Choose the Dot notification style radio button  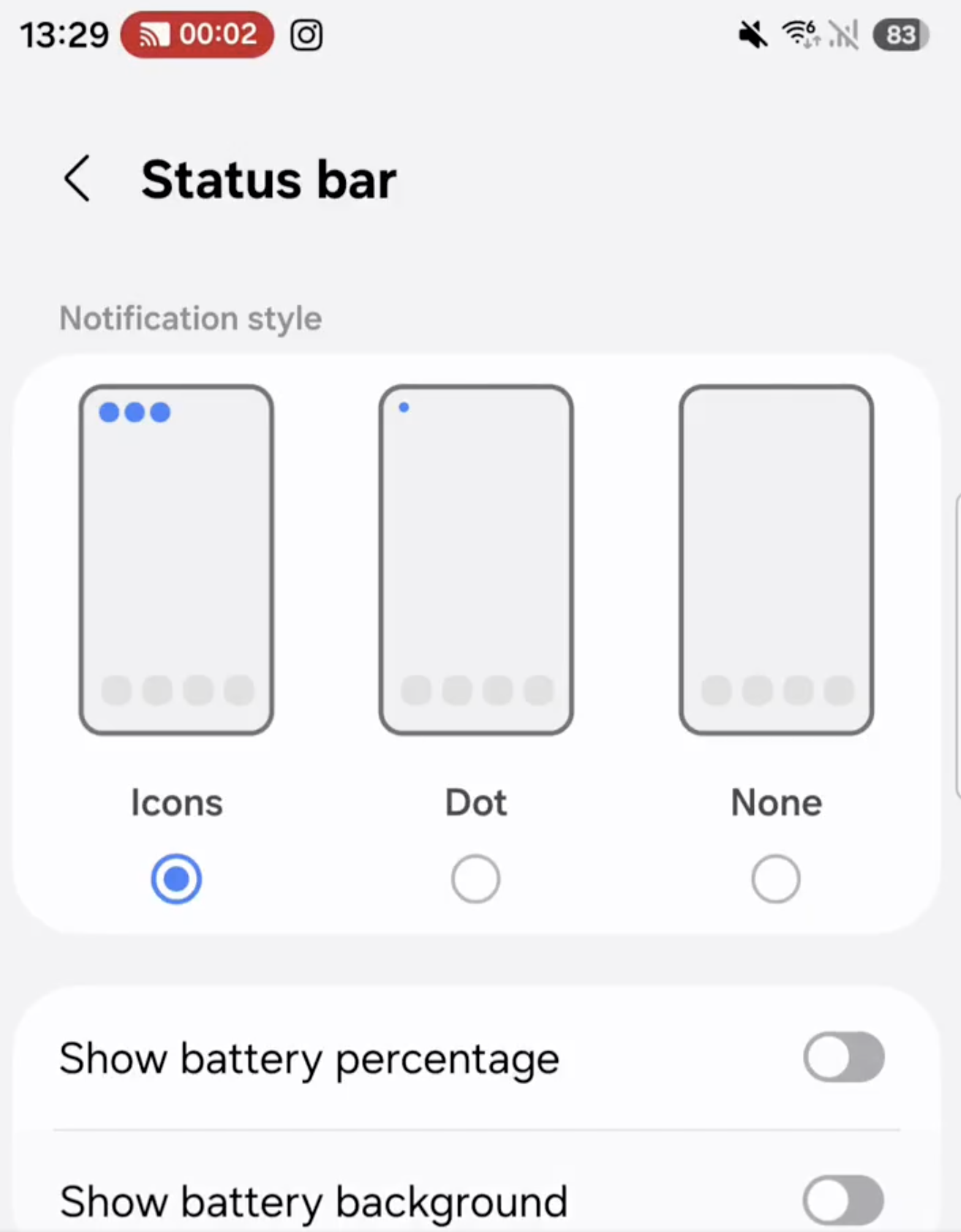point(475,879)
